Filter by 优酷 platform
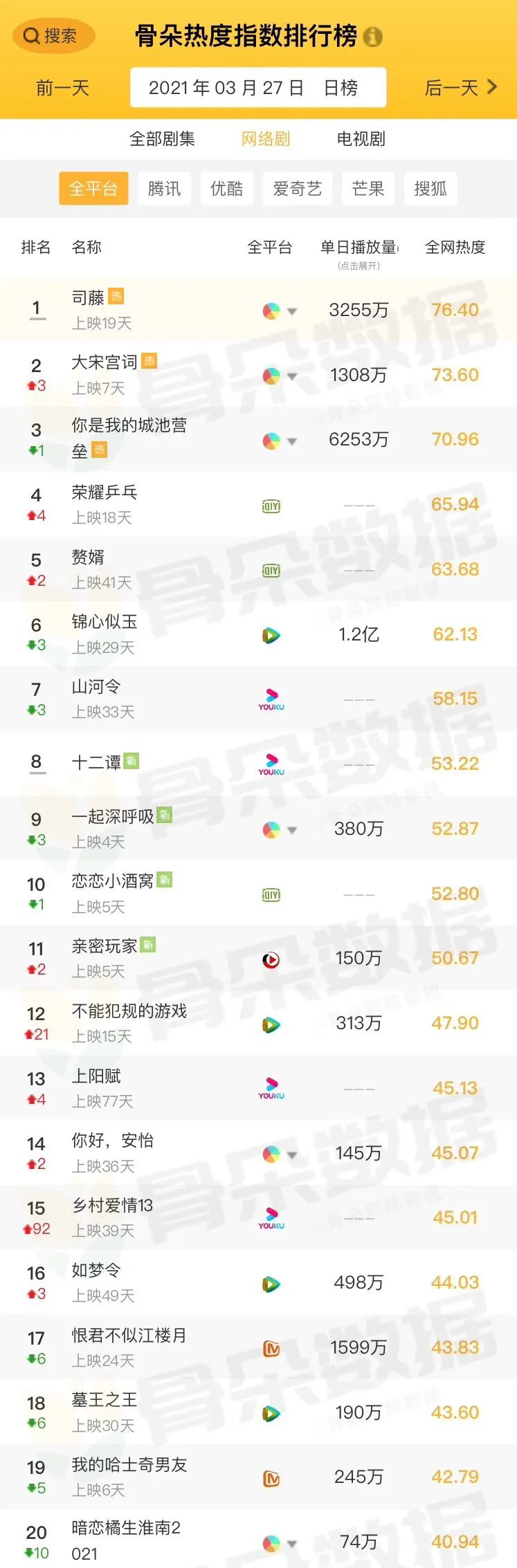Image resolution: width=517 pixels, height=1568 pixels. [226, 189]
